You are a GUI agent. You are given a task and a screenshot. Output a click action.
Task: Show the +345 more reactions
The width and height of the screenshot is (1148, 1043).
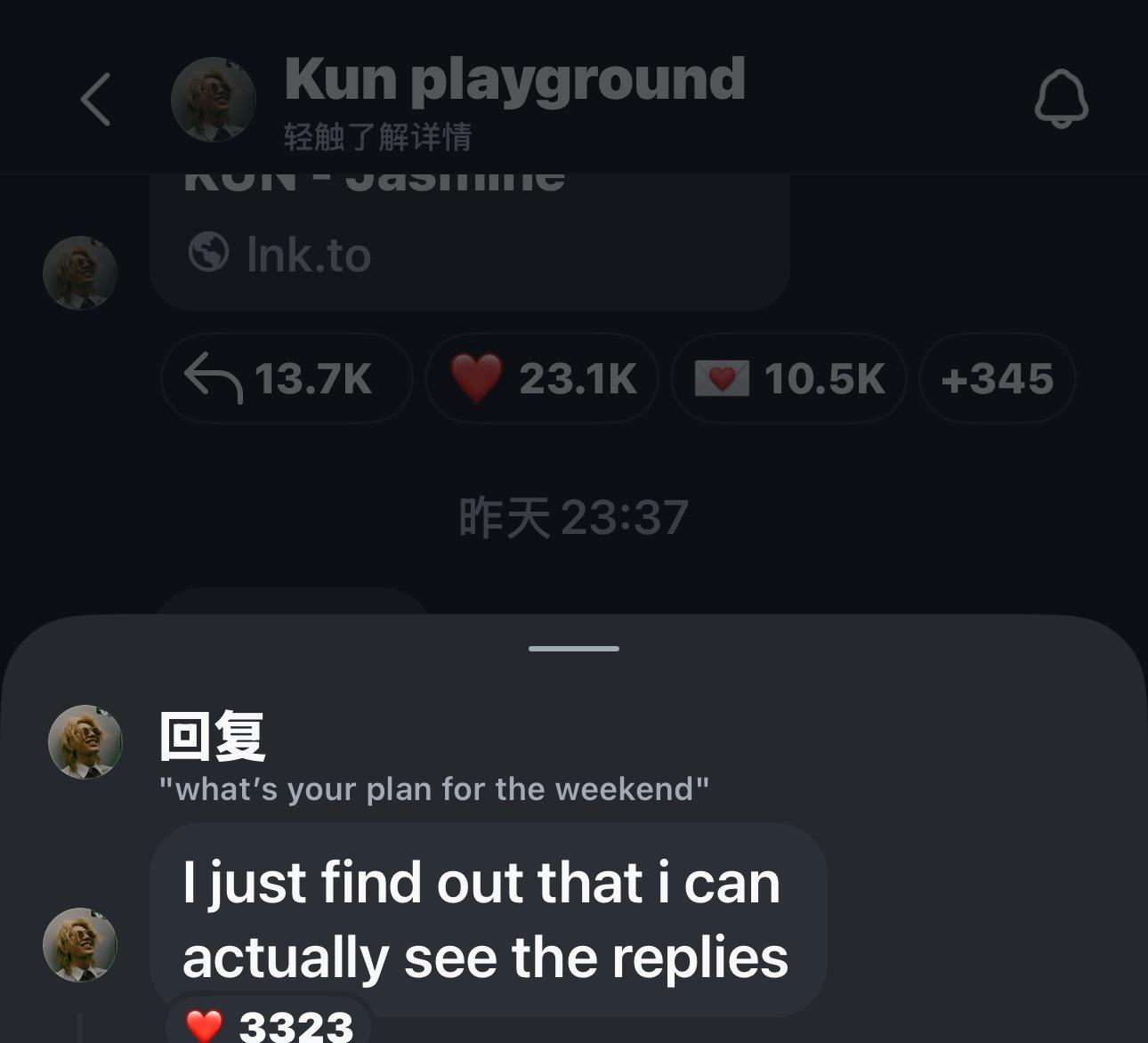[997, 378]
